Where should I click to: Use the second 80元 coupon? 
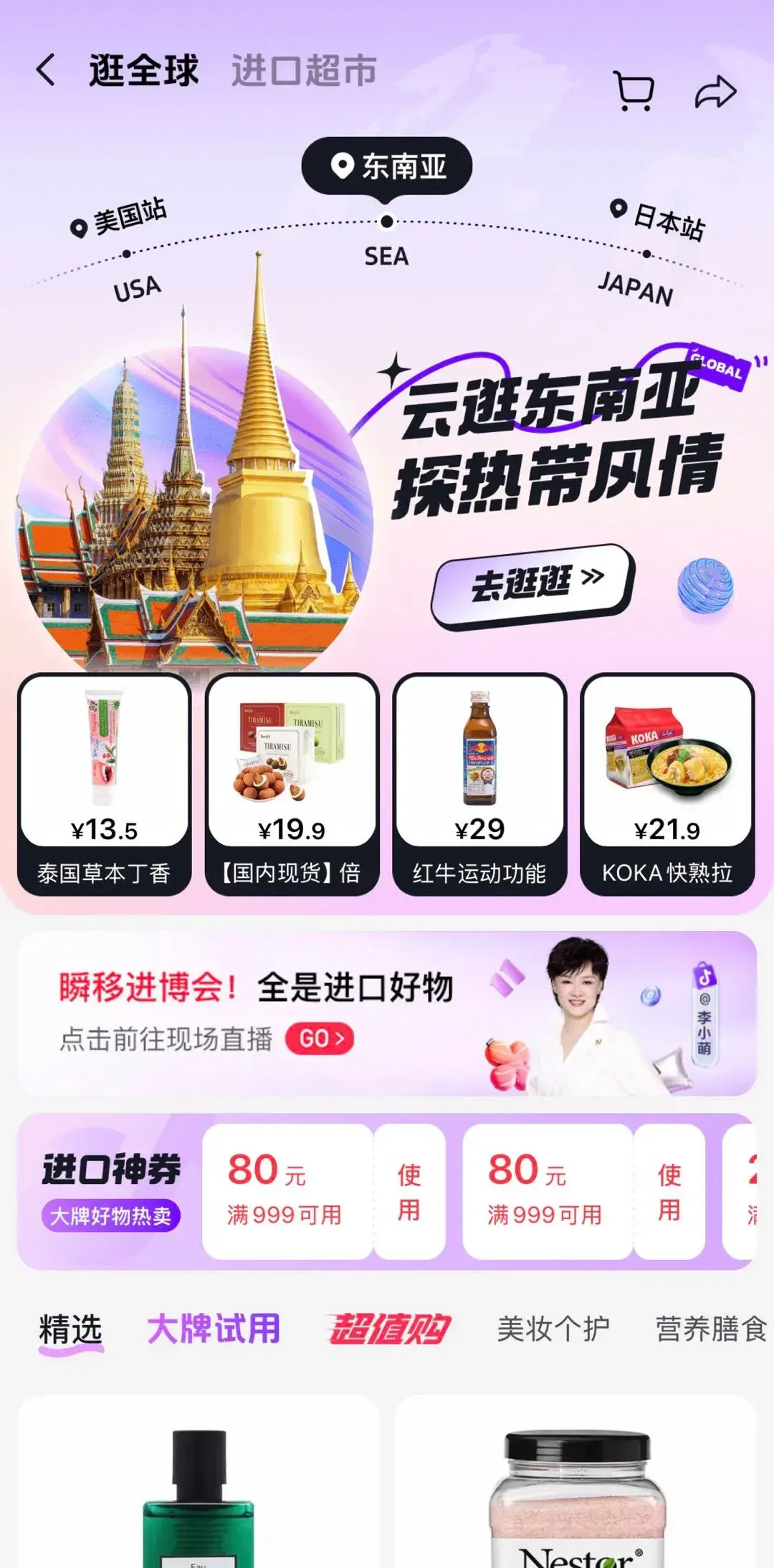click(669, 1192)
